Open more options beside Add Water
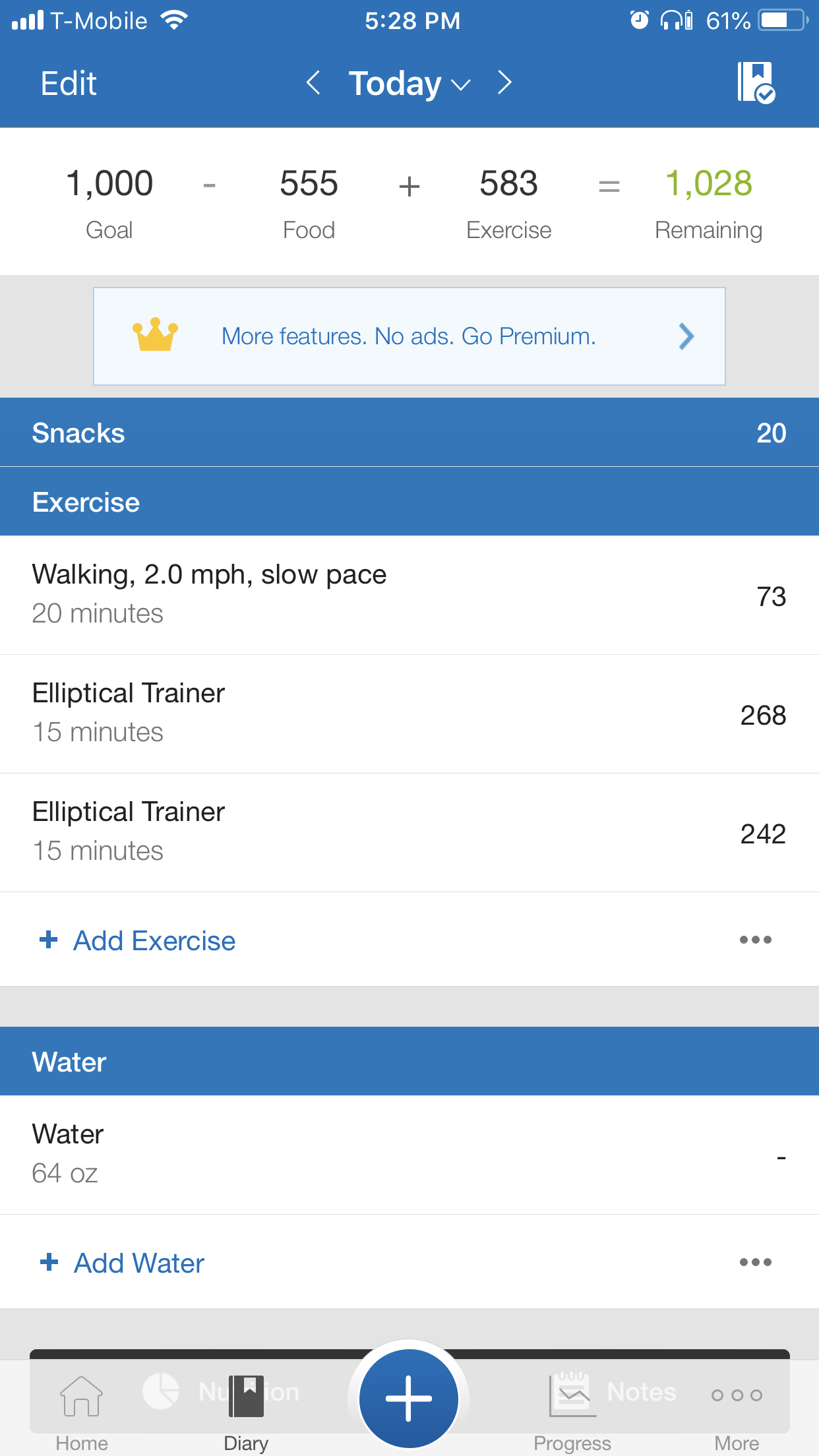The height and width of the screenshot is (1456, 819). coord(755,1262)
